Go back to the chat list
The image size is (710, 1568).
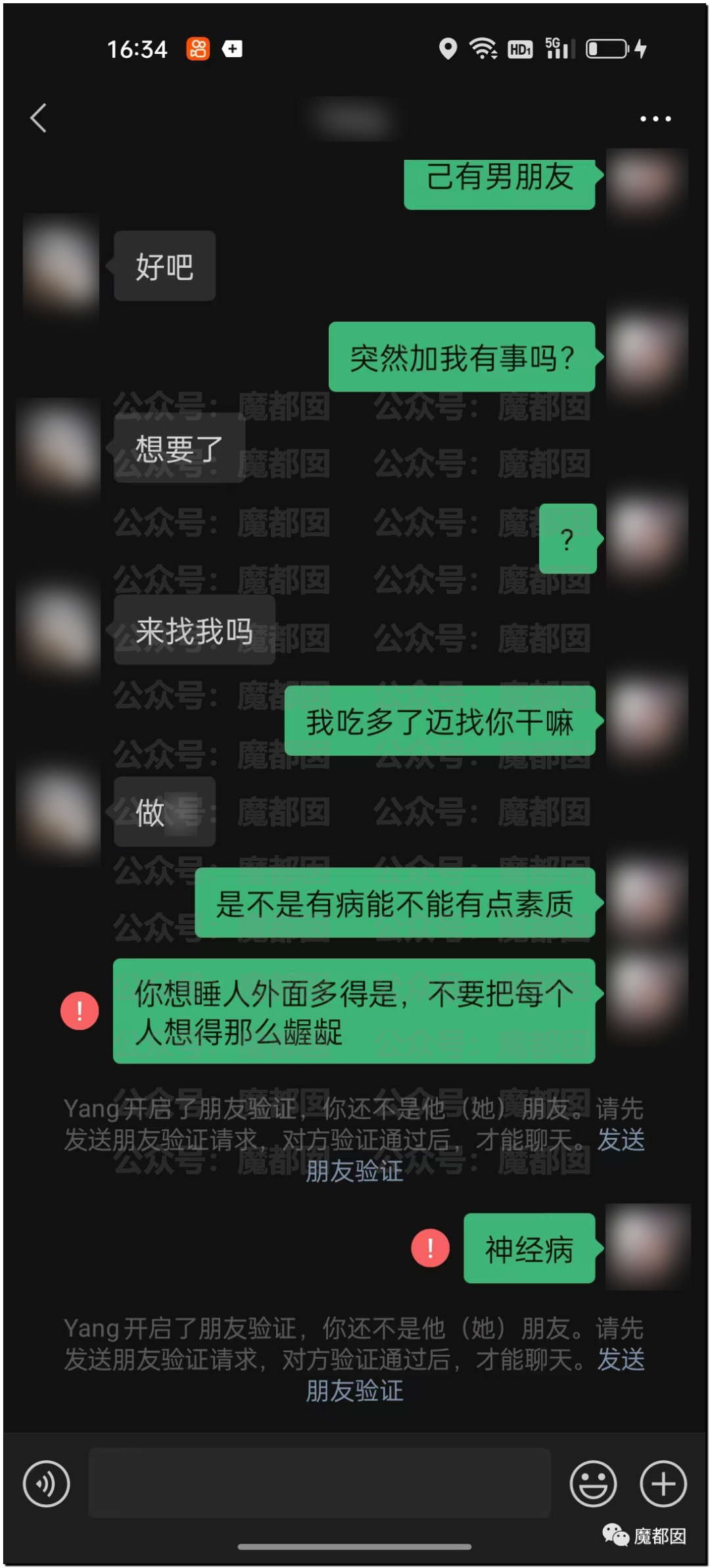(x=39, y=118)
